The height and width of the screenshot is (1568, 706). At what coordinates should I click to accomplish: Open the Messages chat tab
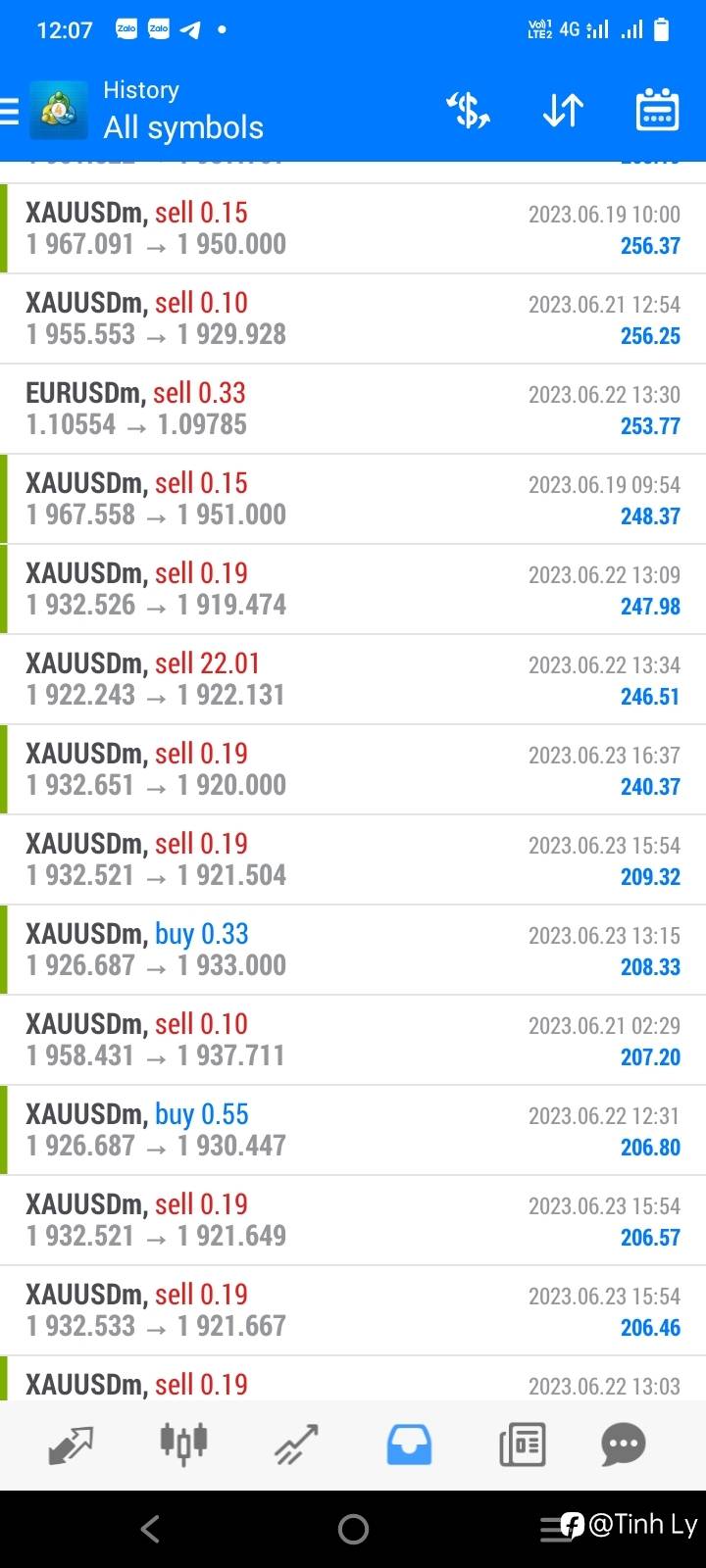(624, 1445)
